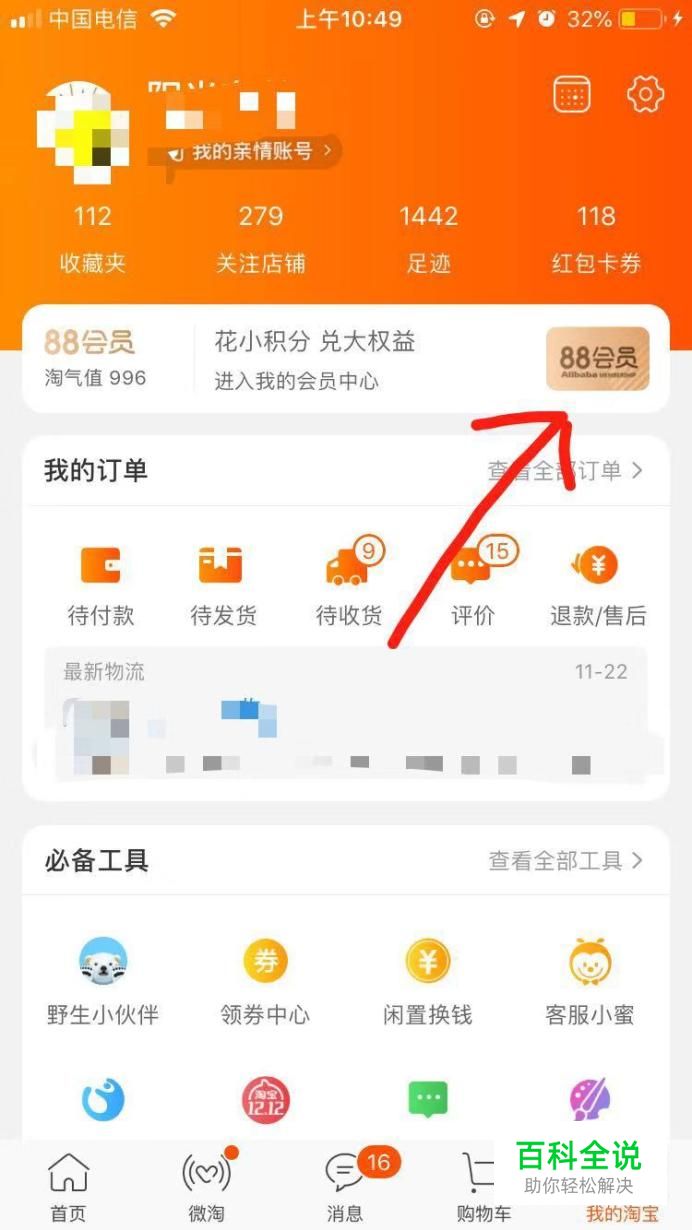Switch to the 消息 messages tab
692x1230 pixels.
pos(345,1188)
